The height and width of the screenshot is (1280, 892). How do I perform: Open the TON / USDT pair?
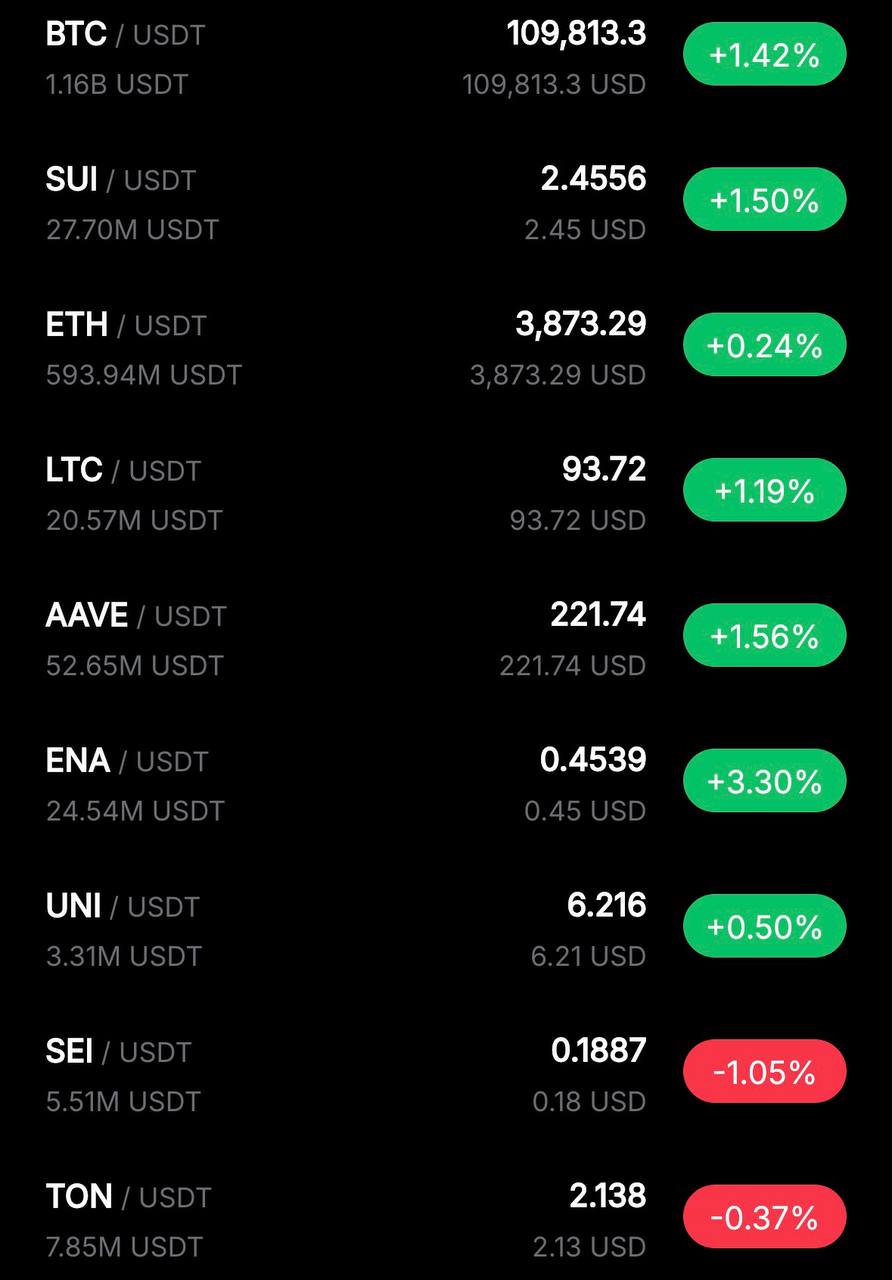(x=128, y=1197)
